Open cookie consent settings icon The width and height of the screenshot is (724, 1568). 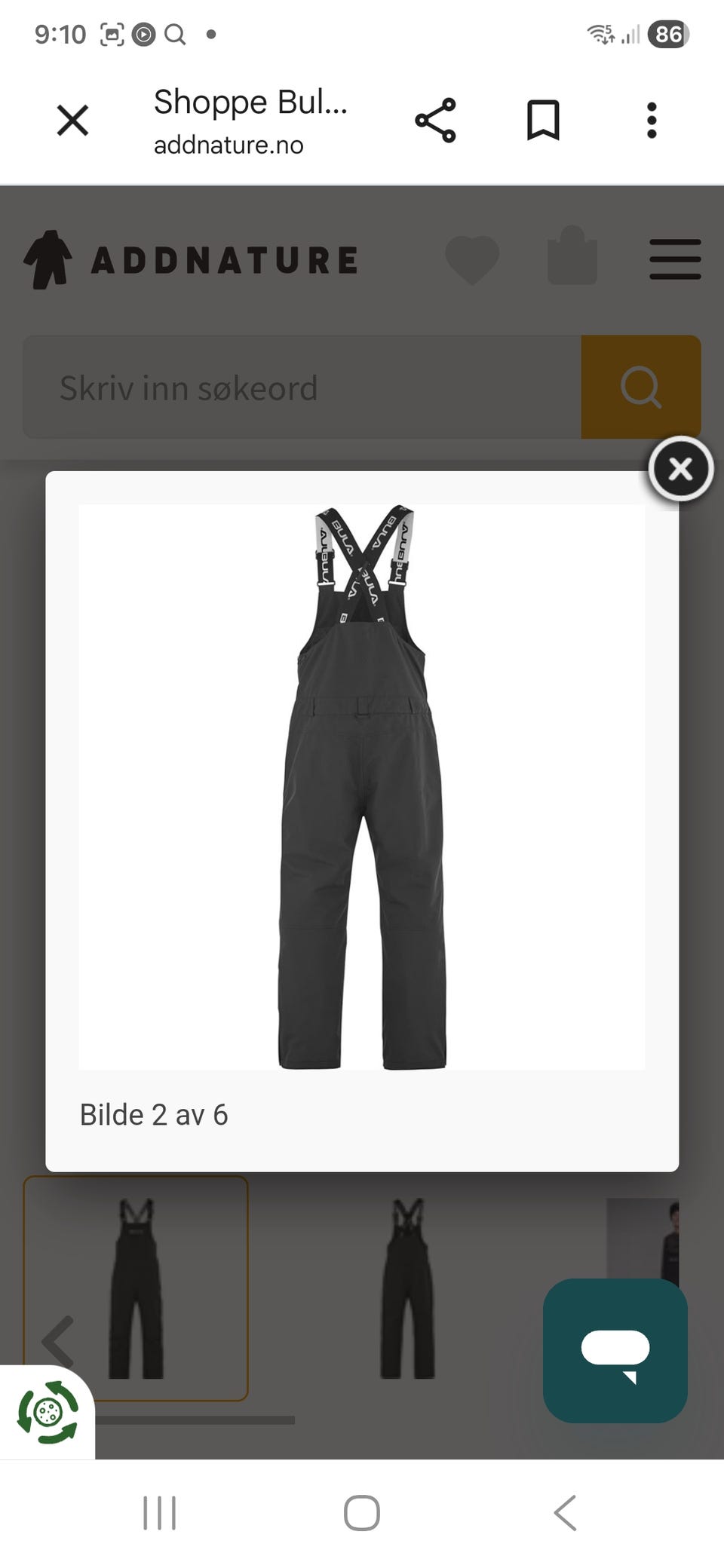48,1412
